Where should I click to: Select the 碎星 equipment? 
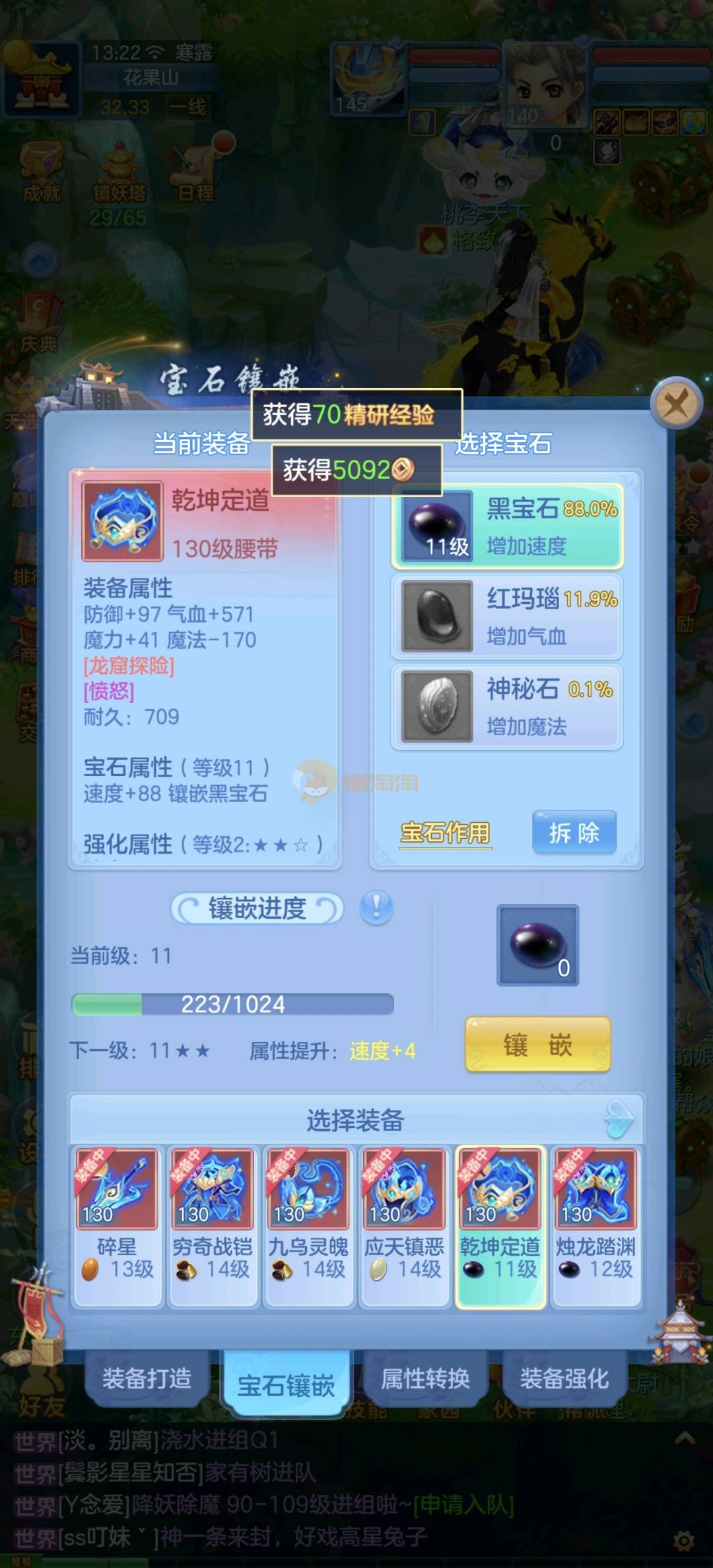point(117,1226)
